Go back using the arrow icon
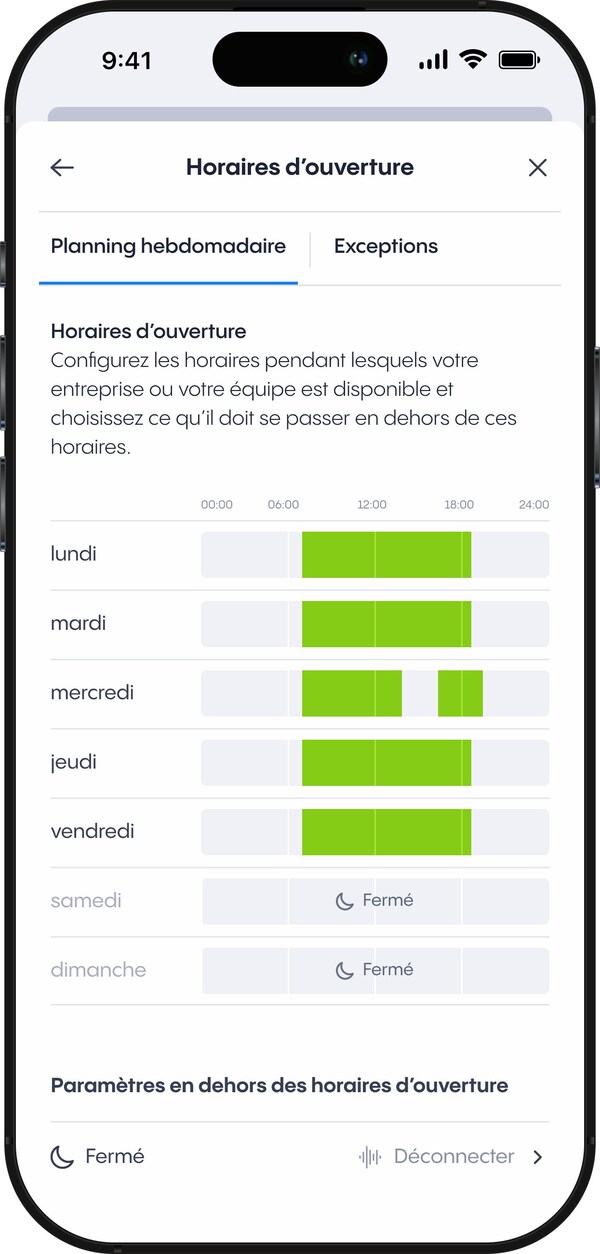This screenshot has width=600, height=1254. click(62, 168)
